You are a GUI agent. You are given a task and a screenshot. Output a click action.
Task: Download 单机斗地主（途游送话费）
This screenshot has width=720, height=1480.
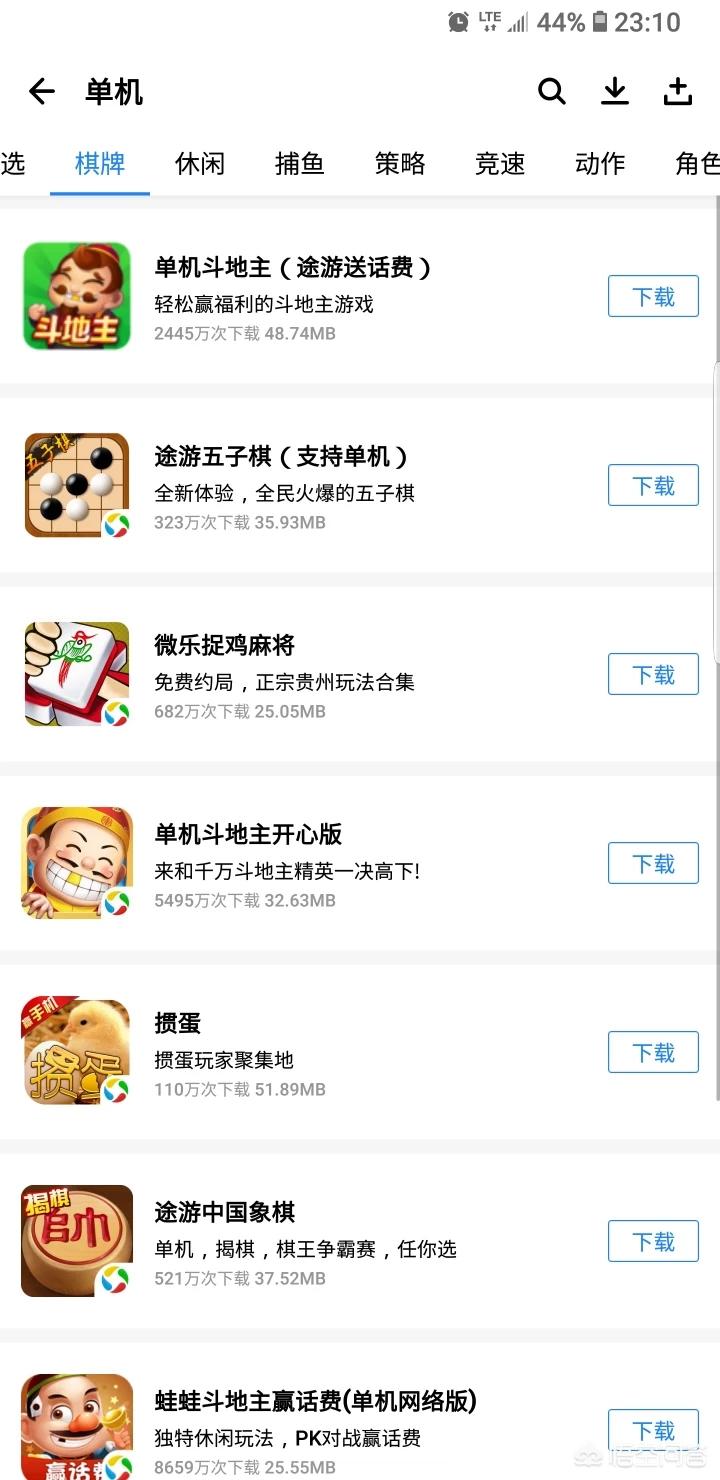coord(653,297)
